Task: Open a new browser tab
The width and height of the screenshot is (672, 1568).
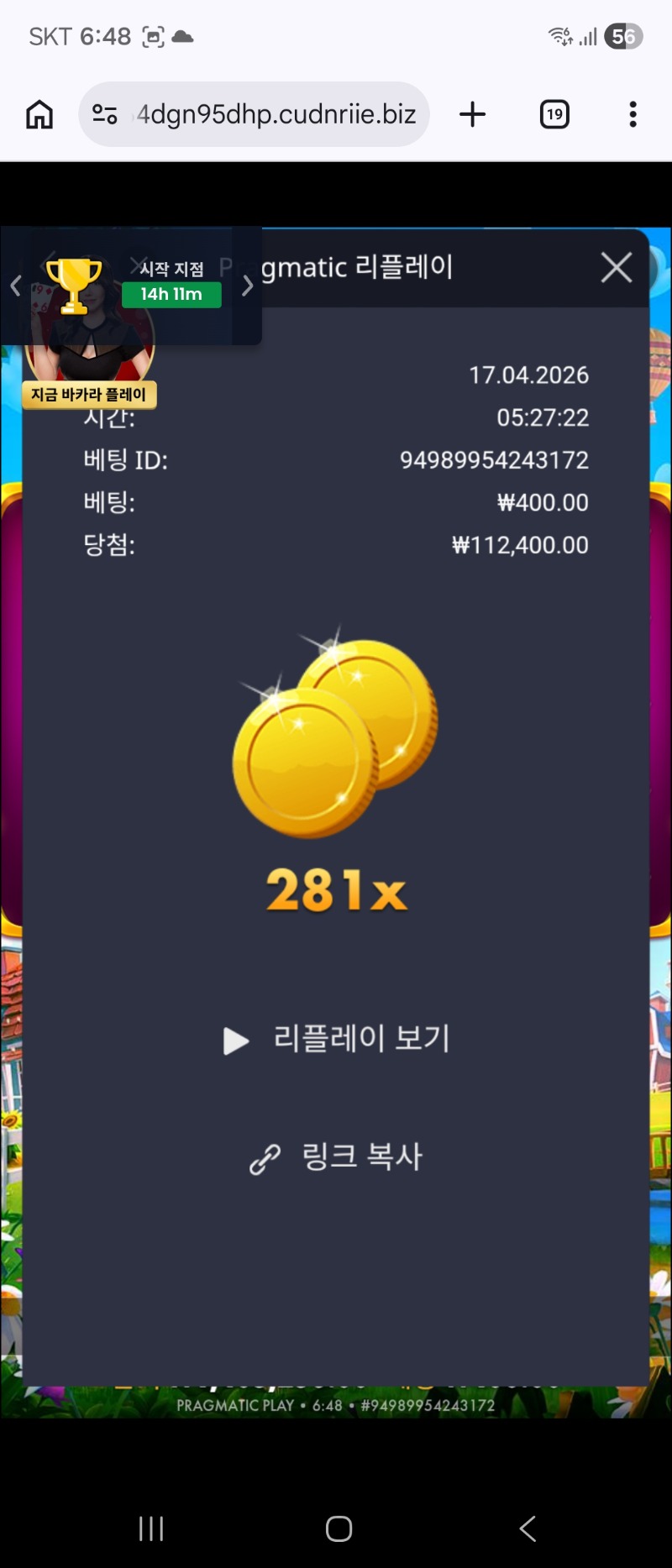Action: (x=473, y=114)
